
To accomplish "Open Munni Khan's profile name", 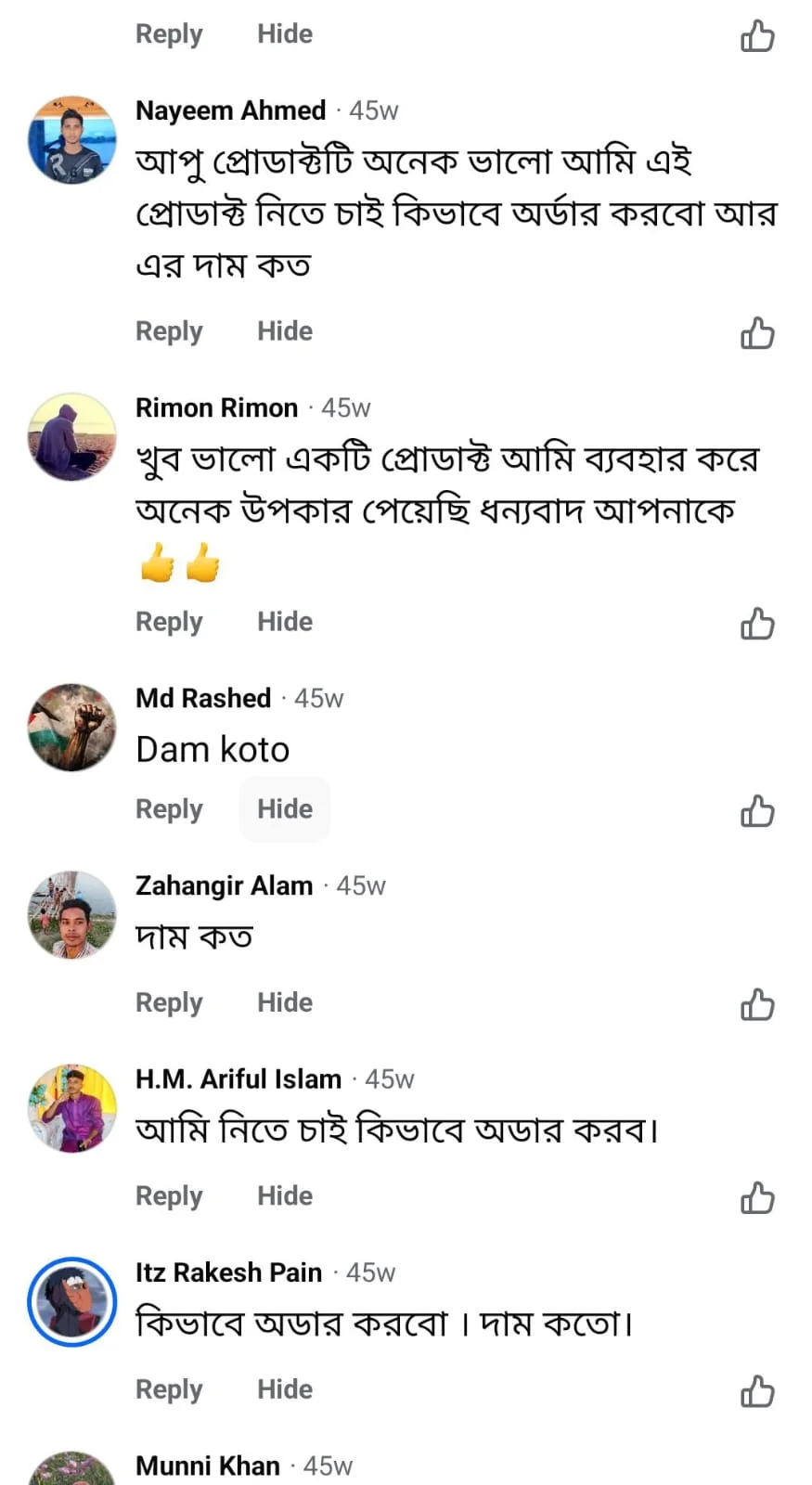I will [208, 1465].
